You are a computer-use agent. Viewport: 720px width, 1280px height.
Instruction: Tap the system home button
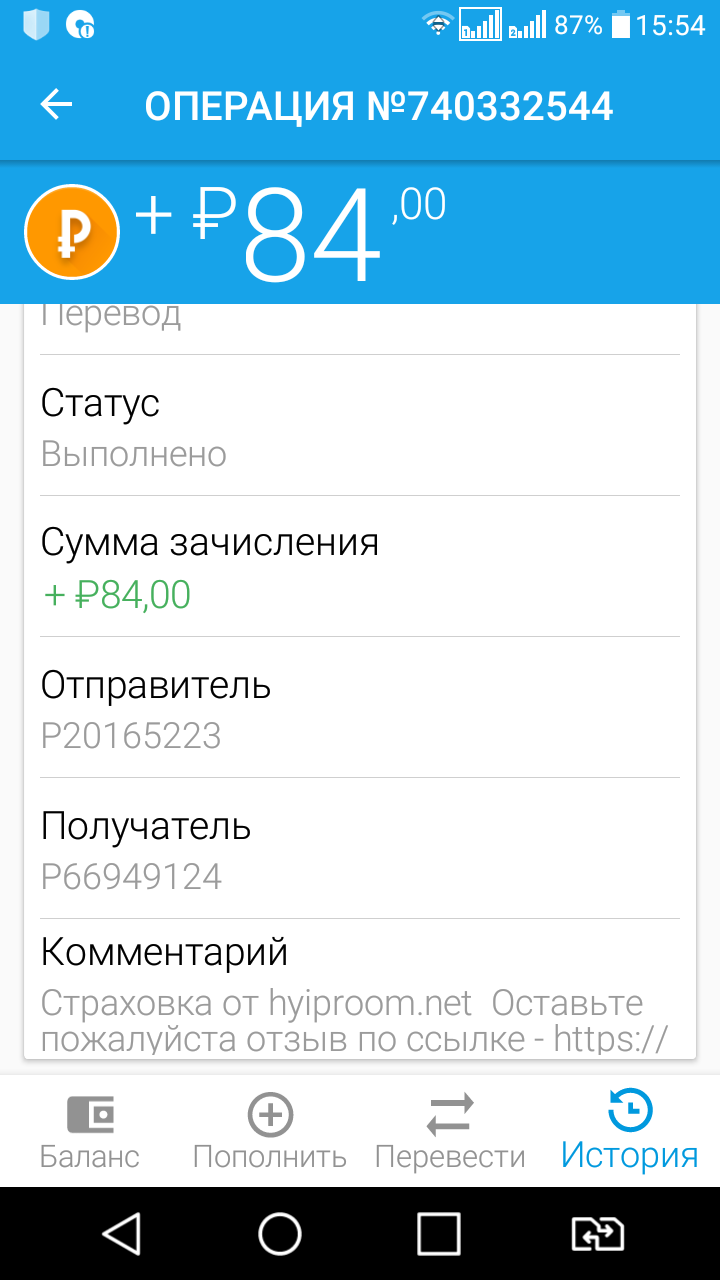pos(280,1234)
